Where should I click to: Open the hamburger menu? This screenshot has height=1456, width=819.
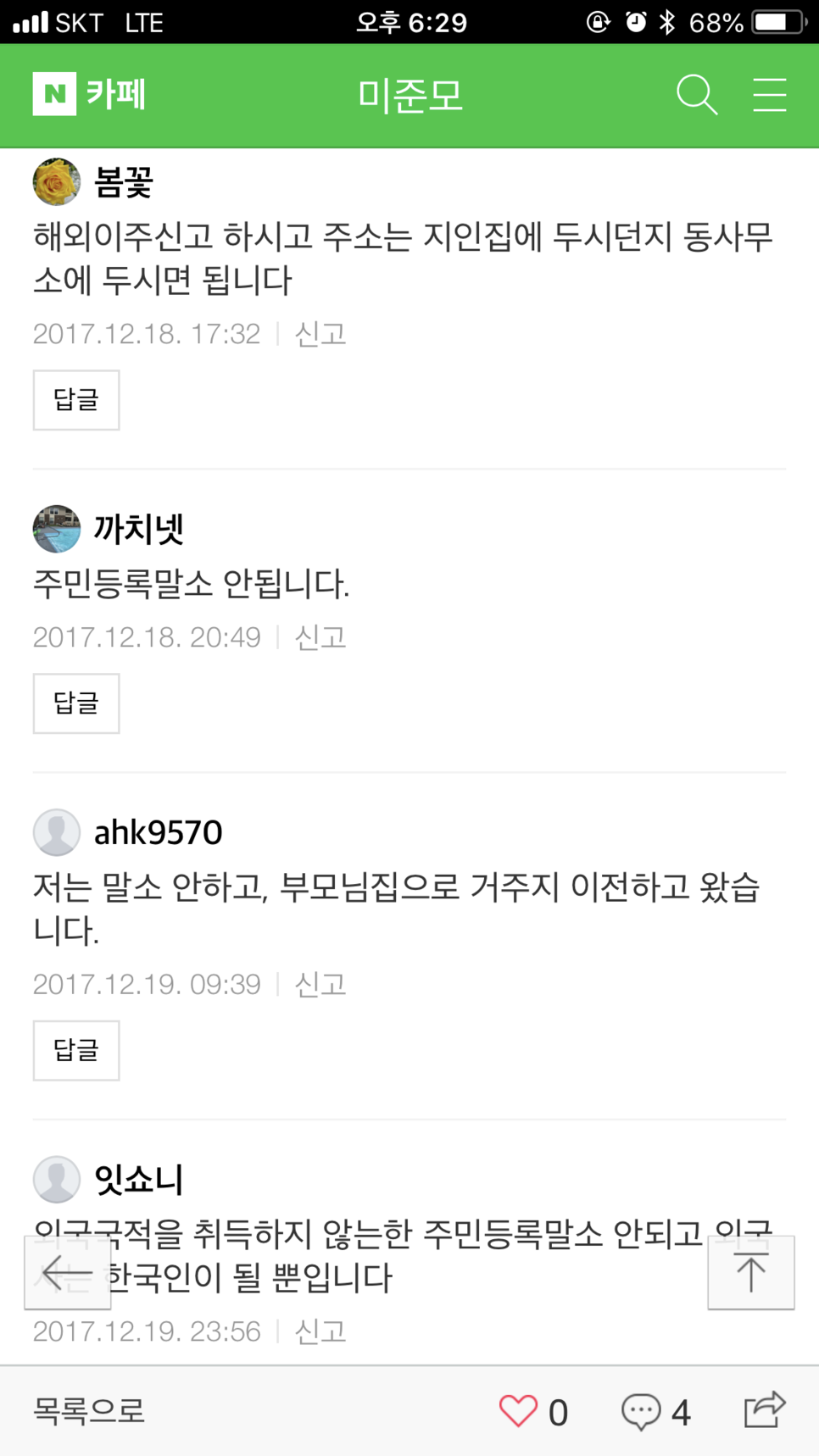pyautogui.click(x=769, y=95)
